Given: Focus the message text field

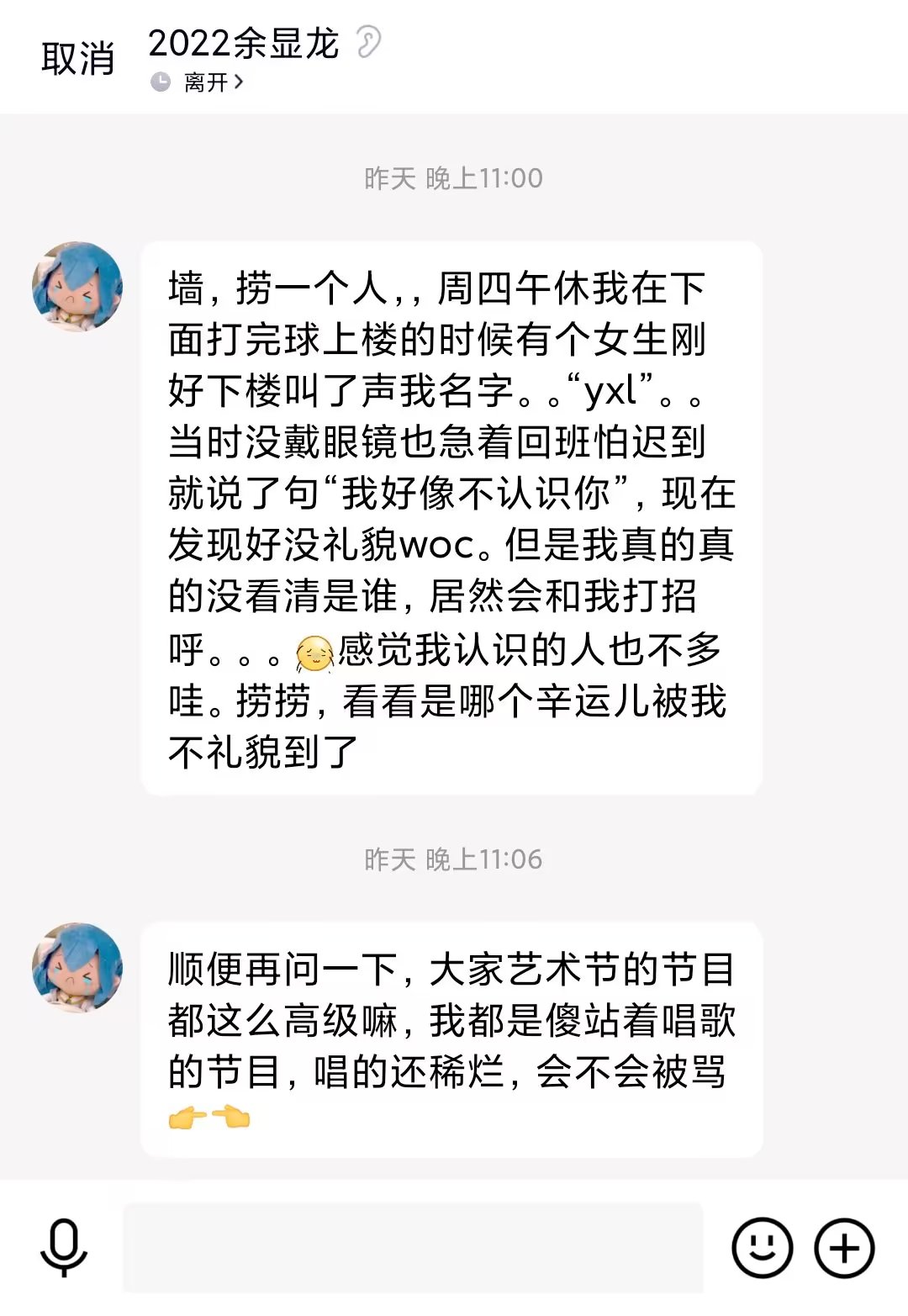Looking at the screenshot, I should (413, 1248).
